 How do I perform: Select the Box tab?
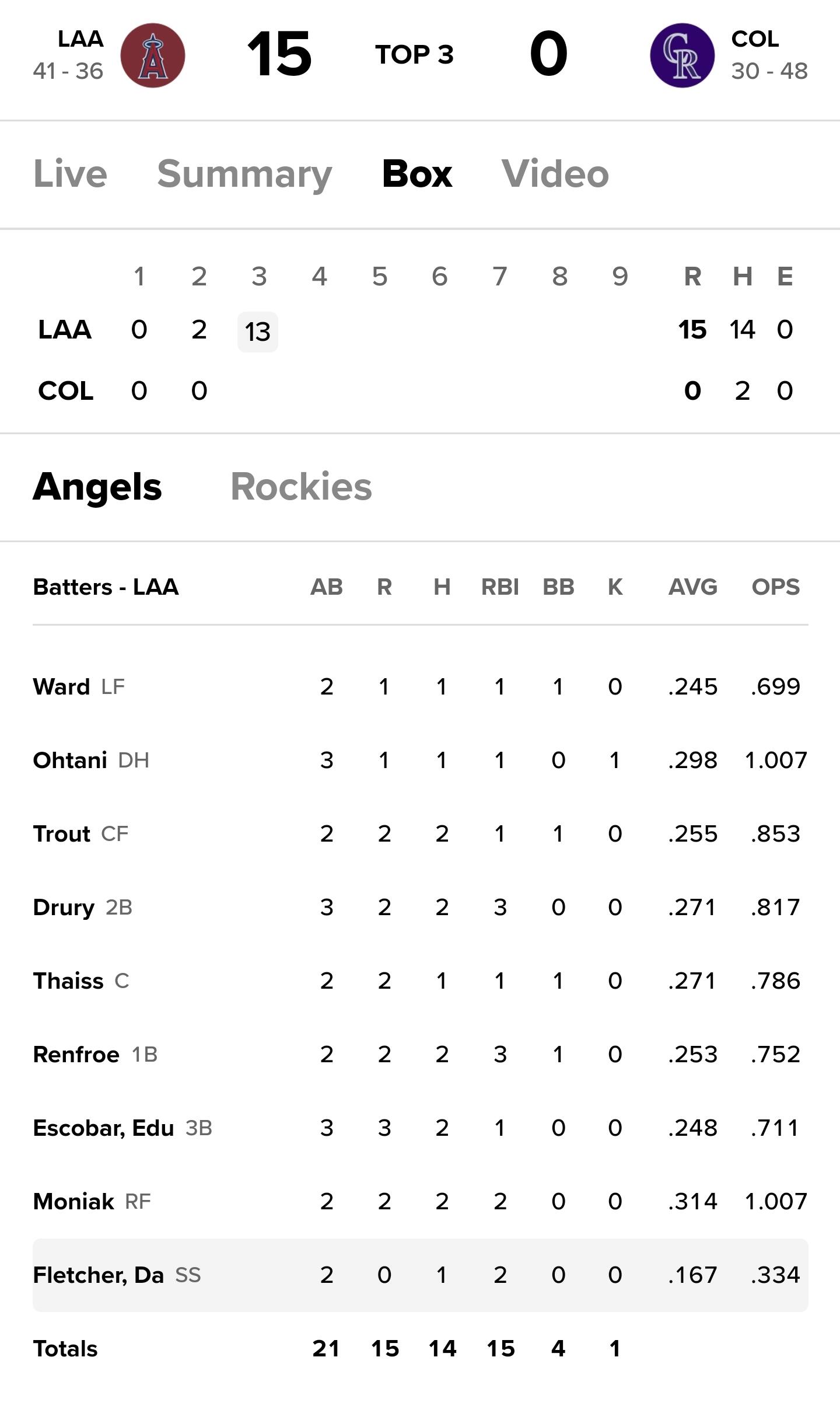417,174
